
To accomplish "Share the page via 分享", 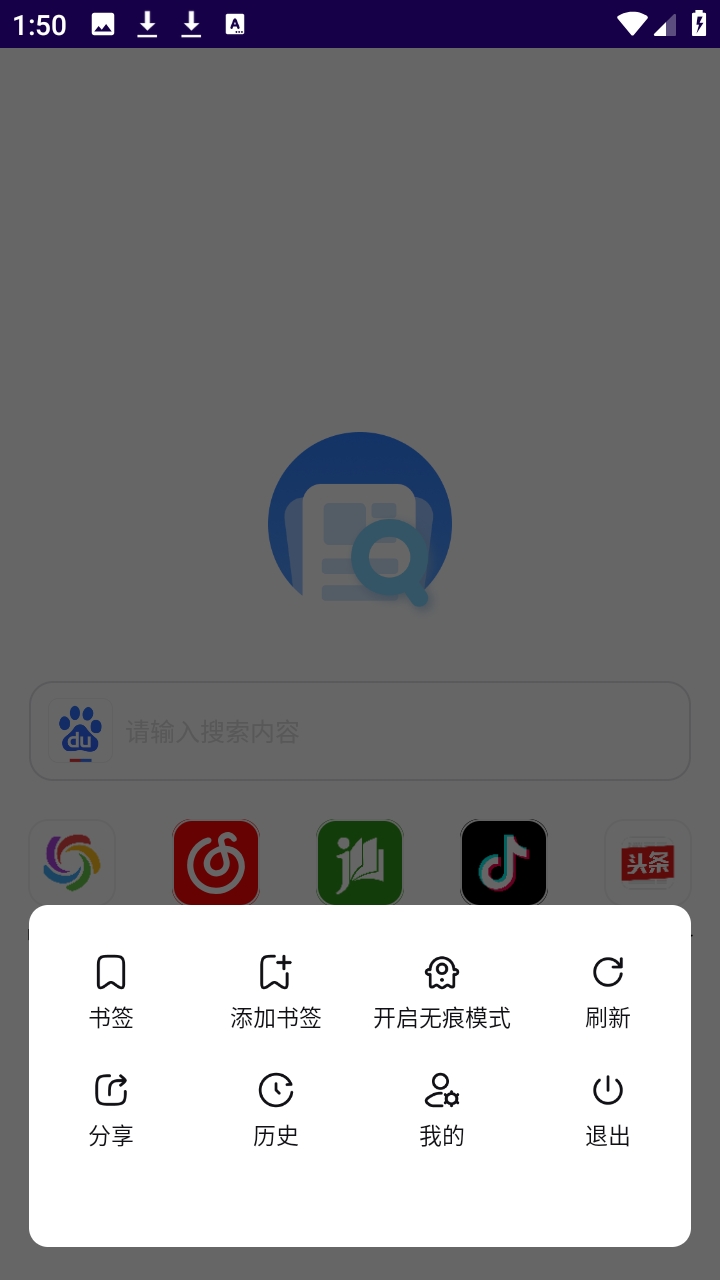I will (x=111, y=1109).
